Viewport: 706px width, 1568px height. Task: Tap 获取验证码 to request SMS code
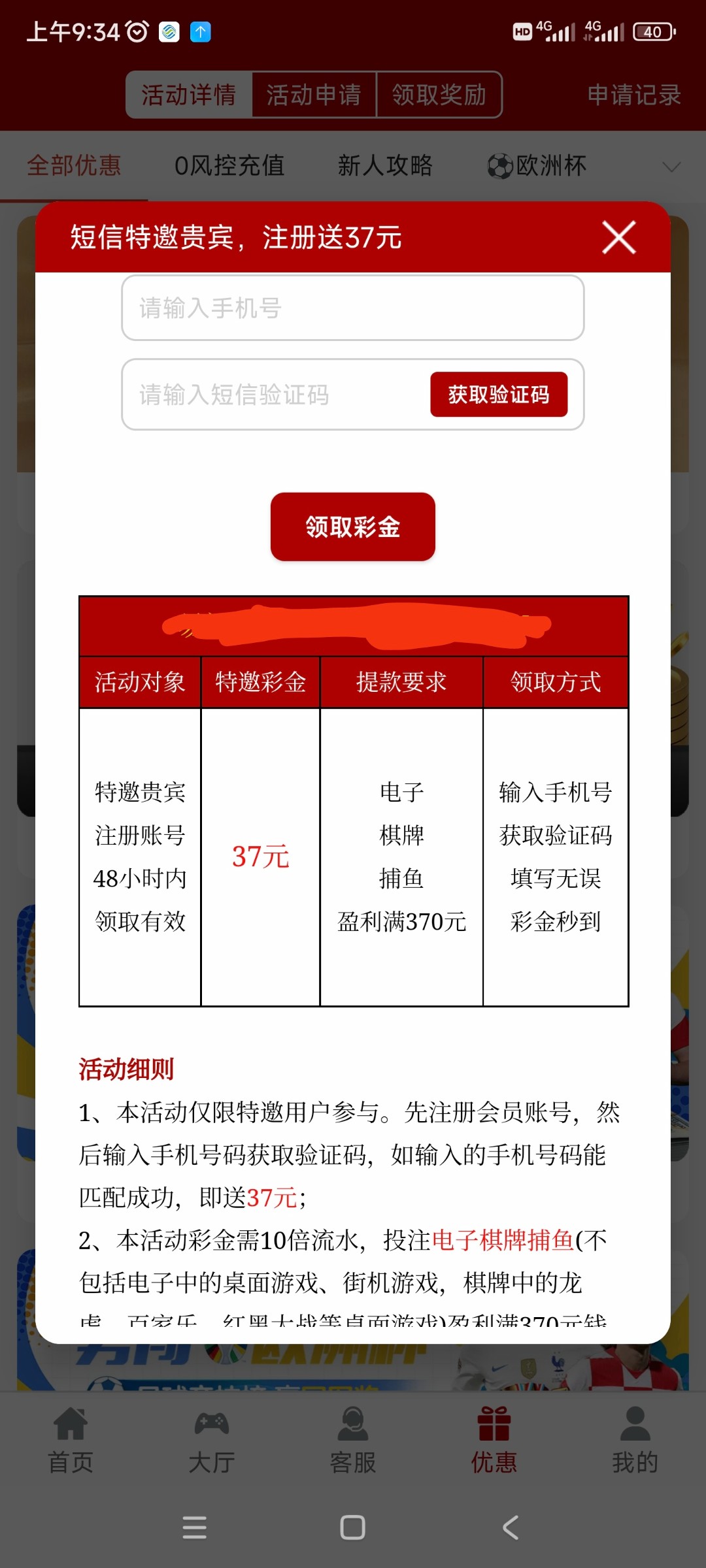click(498, 395)
